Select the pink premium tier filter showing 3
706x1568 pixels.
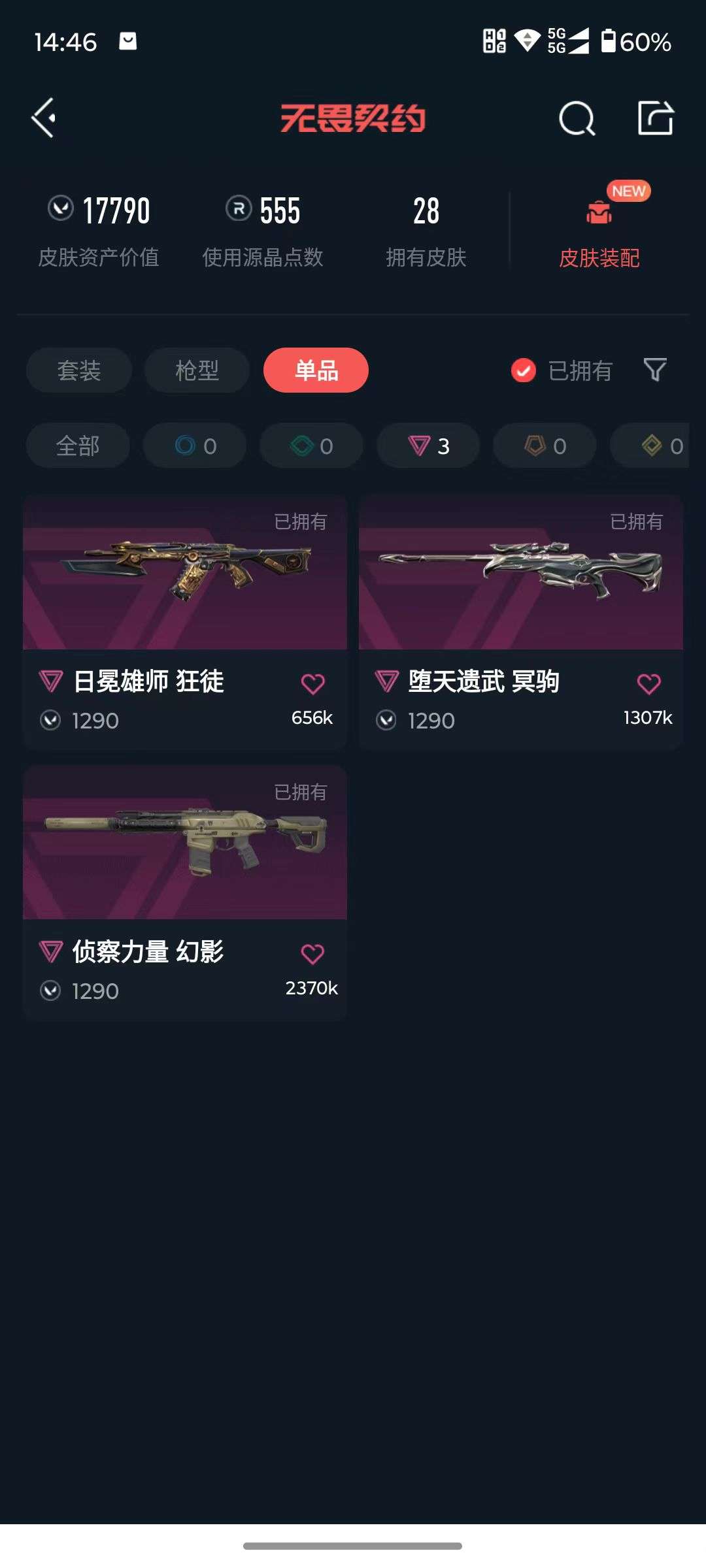coord(427,446)
